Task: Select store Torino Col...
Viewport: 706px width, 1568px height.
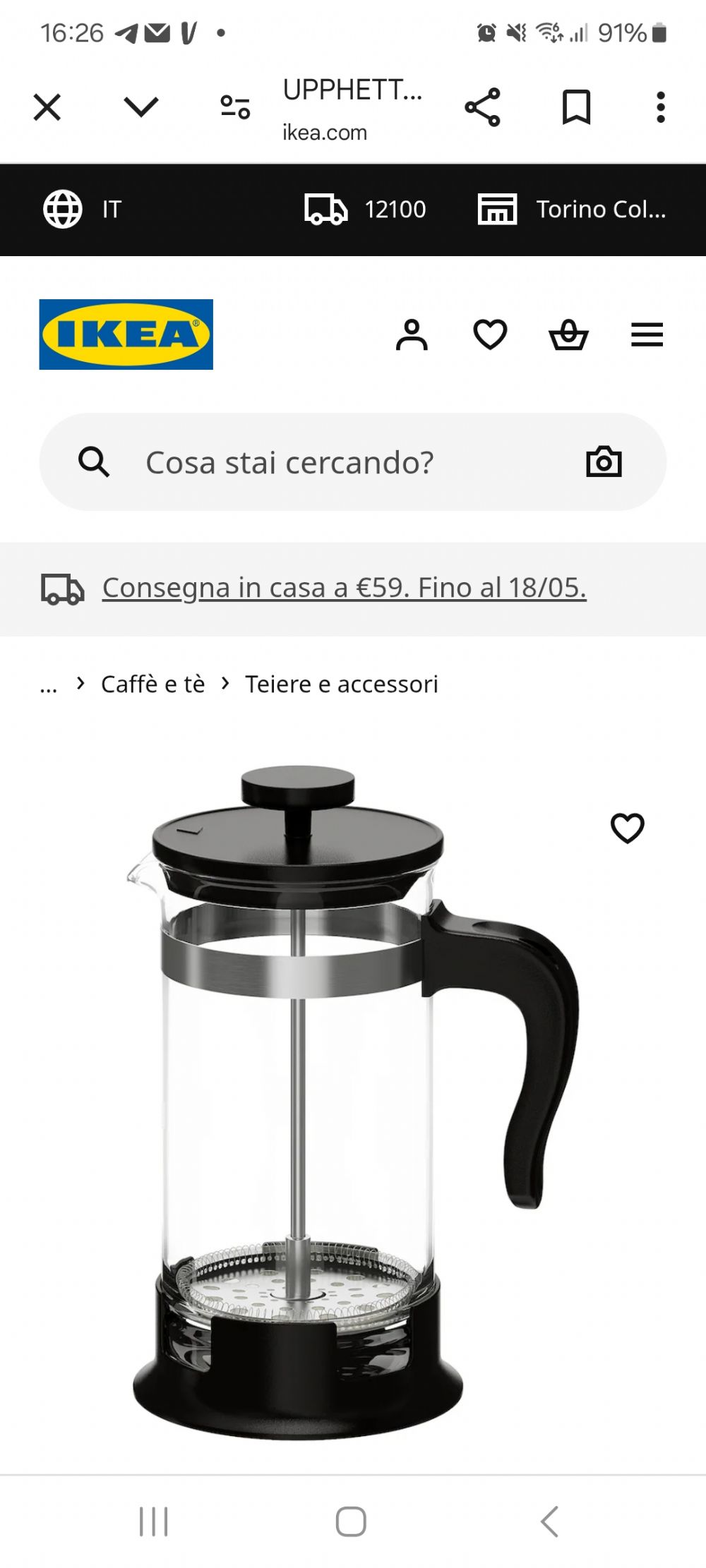Action: point(572,210)
